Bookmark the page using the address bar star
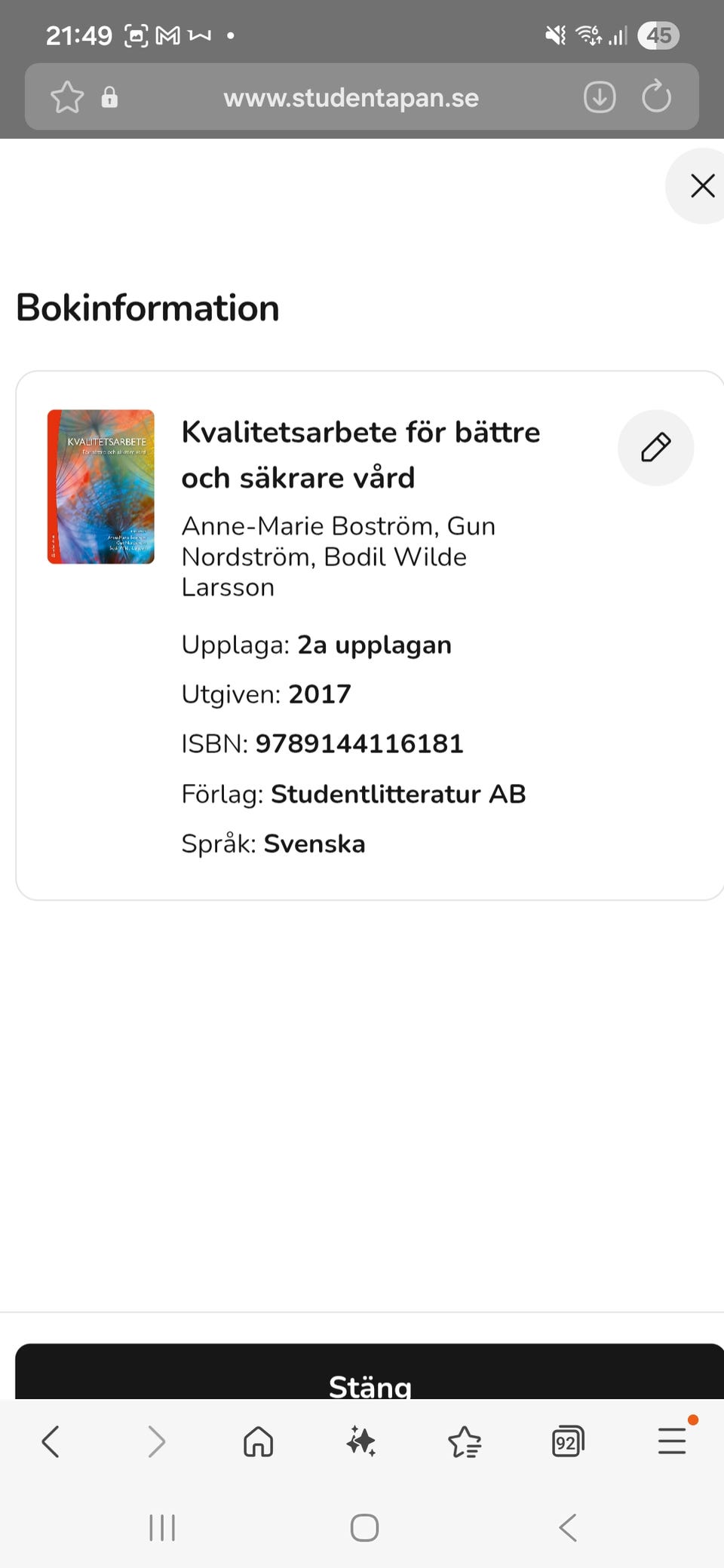Image resolution: width=724 pixels, height=1568 pixels. (x=66, y=96)
